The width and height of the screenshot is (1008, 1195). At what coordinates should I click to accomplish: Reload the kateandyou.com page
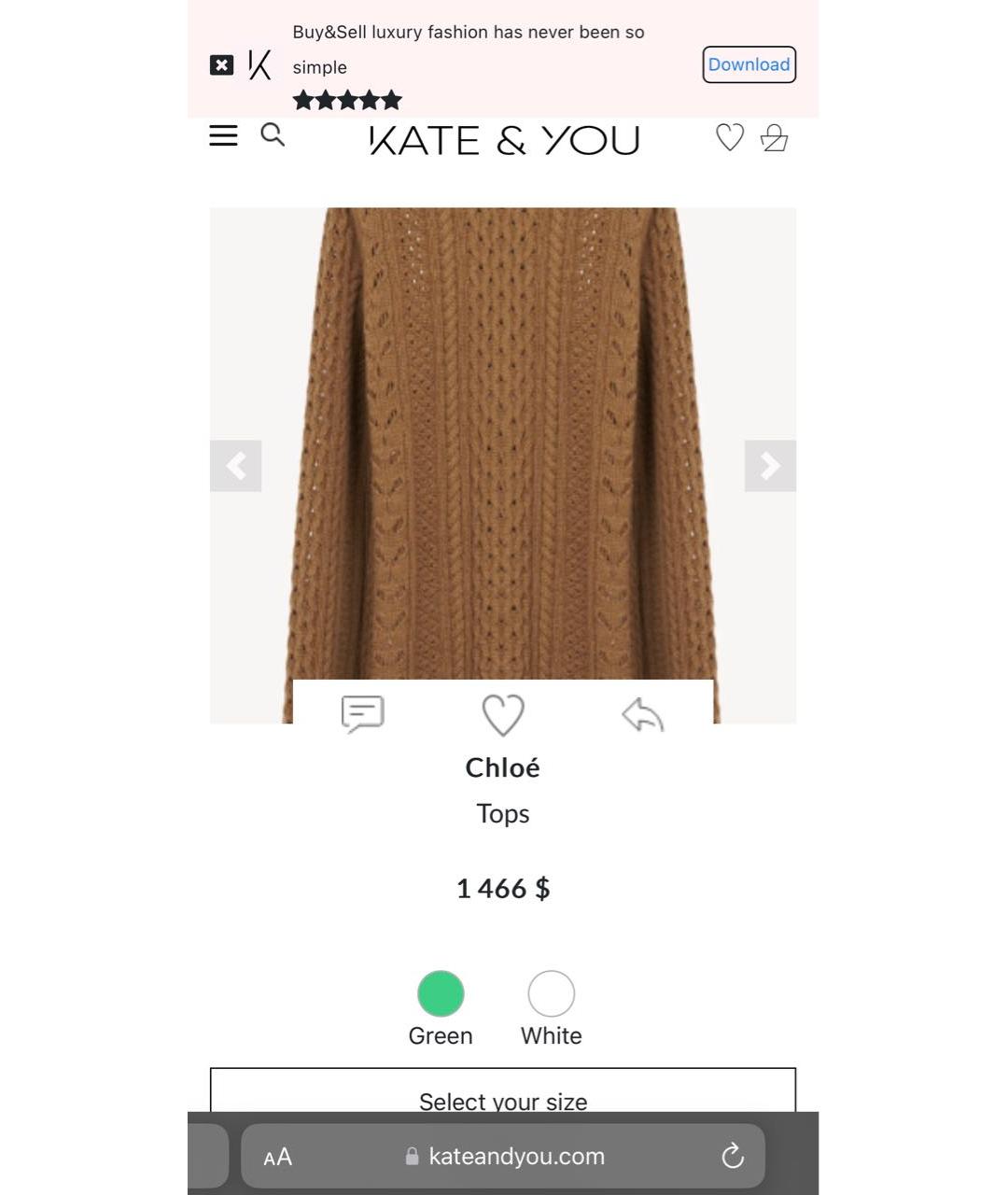(x=733, y=1156)
